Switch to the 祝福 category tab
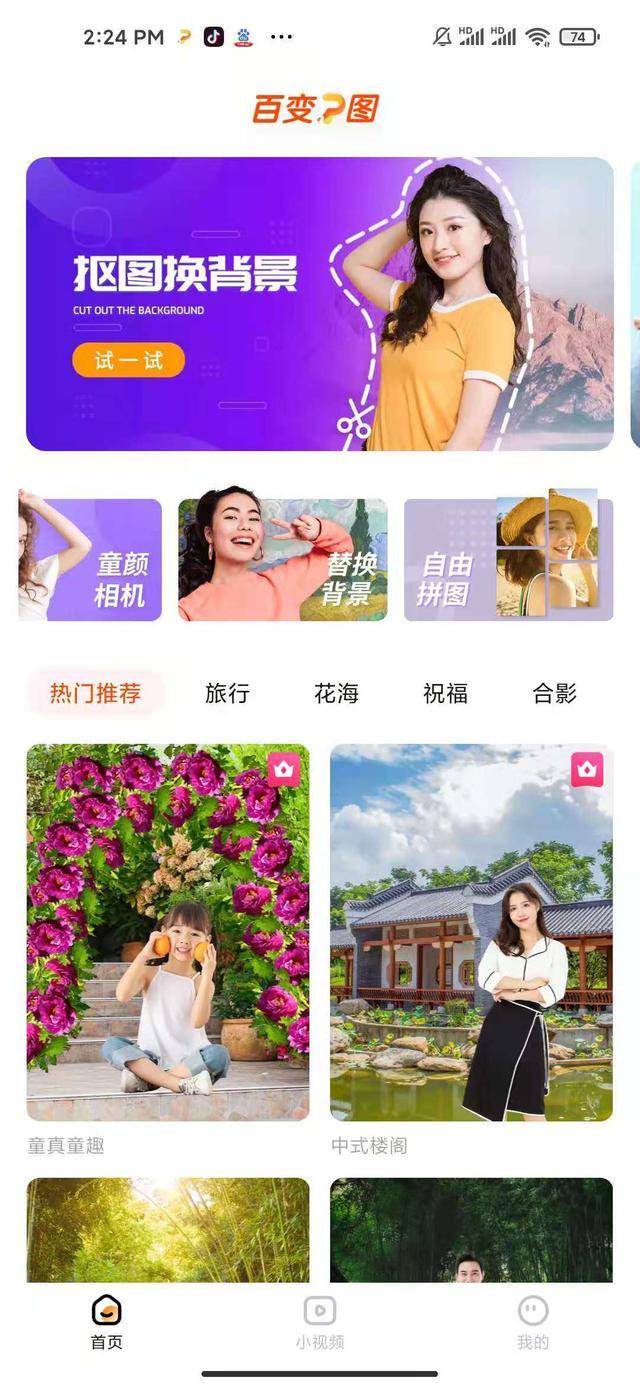 pyautogui.click(x=445, y=693)
